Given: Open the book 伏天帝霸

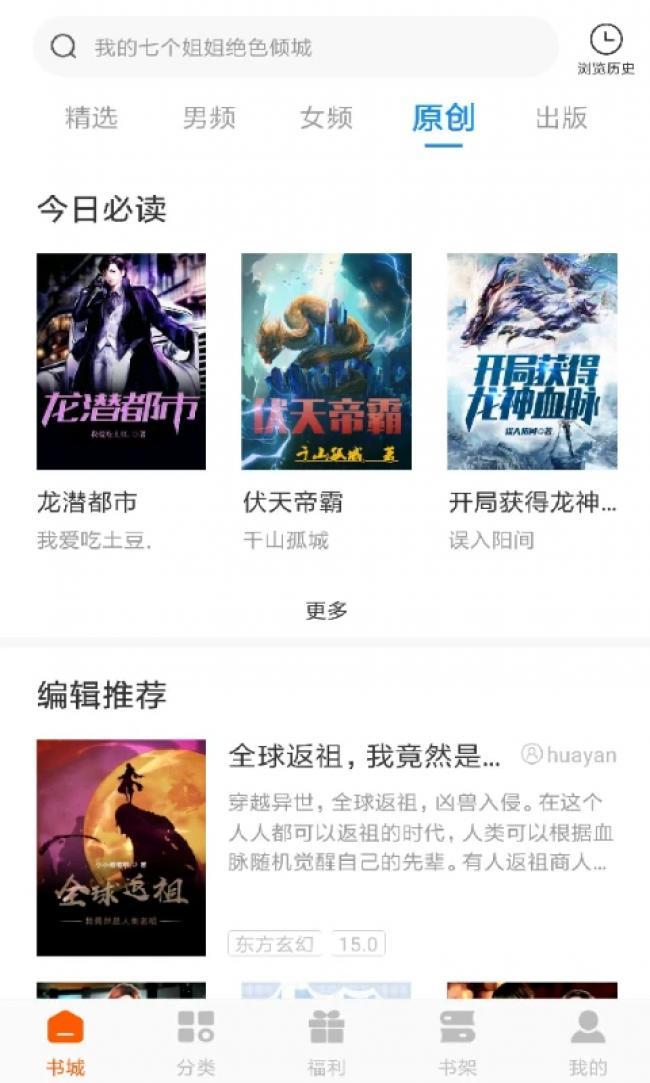Looking at the screenshot, I should click(326, 361).
